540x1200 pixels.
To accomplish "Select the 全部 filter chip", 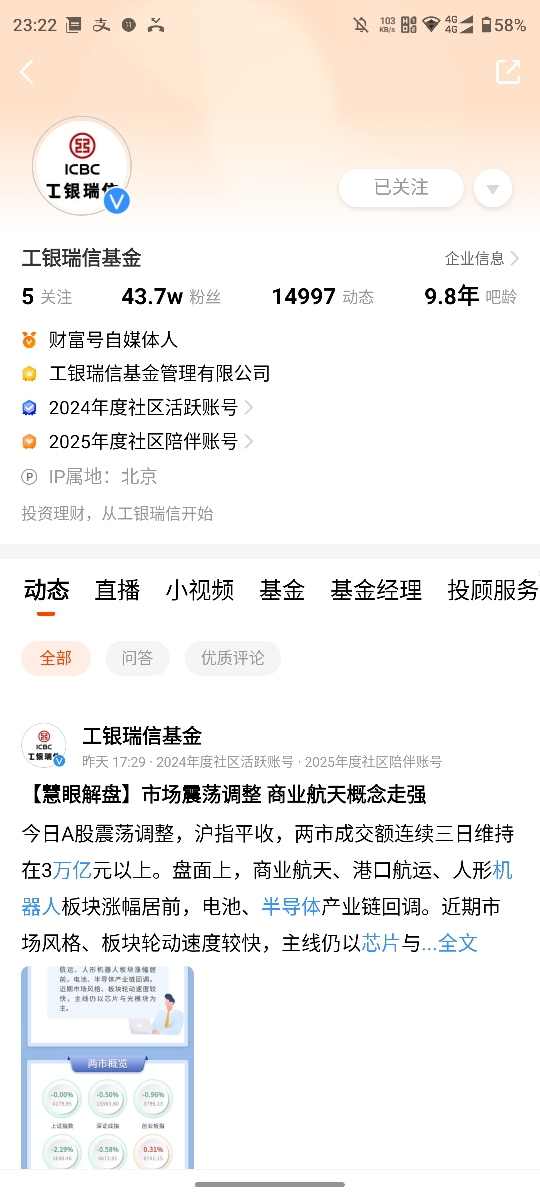I will coord(56,658).
